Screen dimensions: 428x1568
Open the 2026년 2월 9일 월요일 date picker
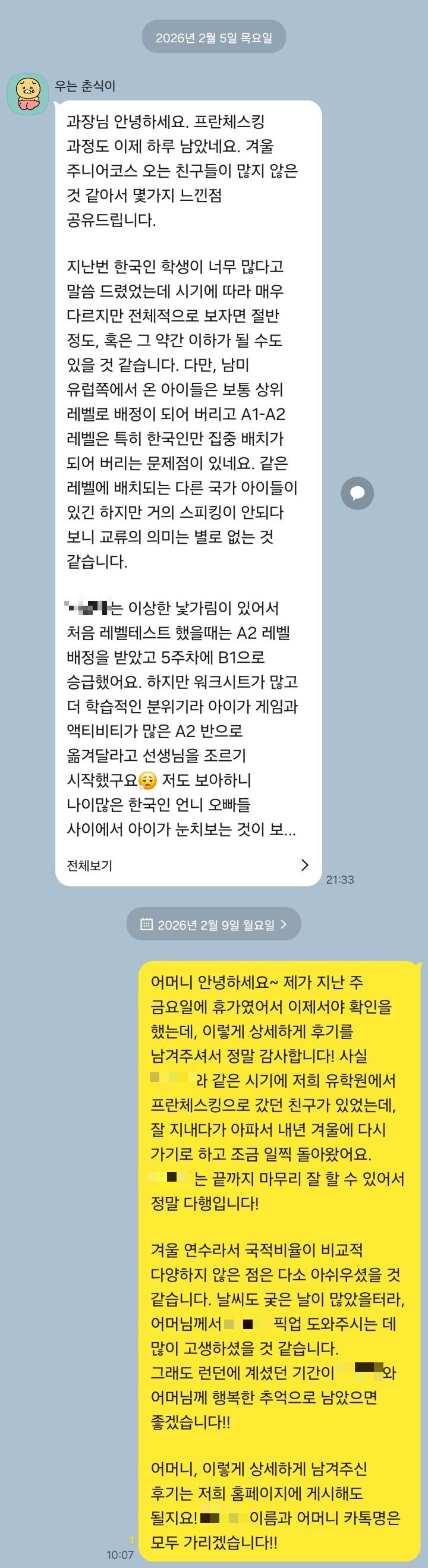coord(213,925)
